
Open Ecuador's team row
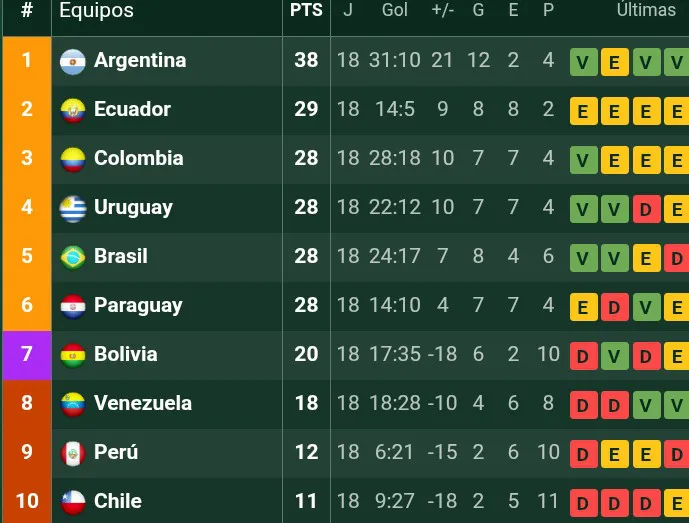point(132,109)
